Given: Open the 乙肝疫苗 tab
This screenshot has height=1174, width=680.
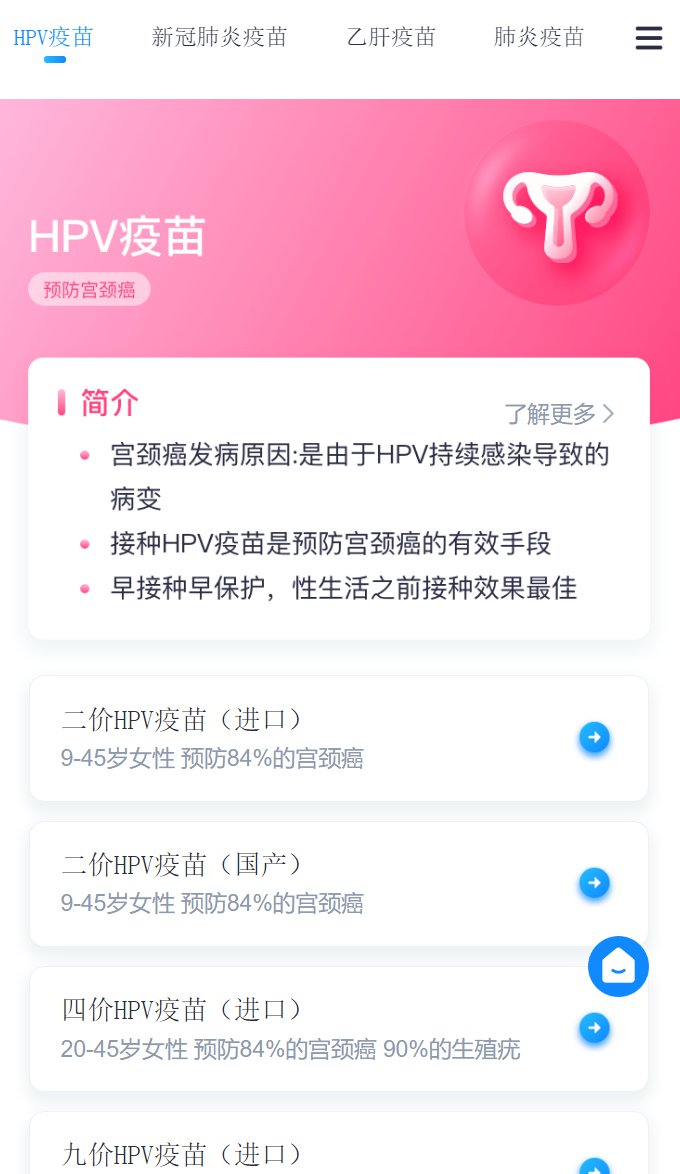Looking at the screenshot, I should (x=391, y=38).
